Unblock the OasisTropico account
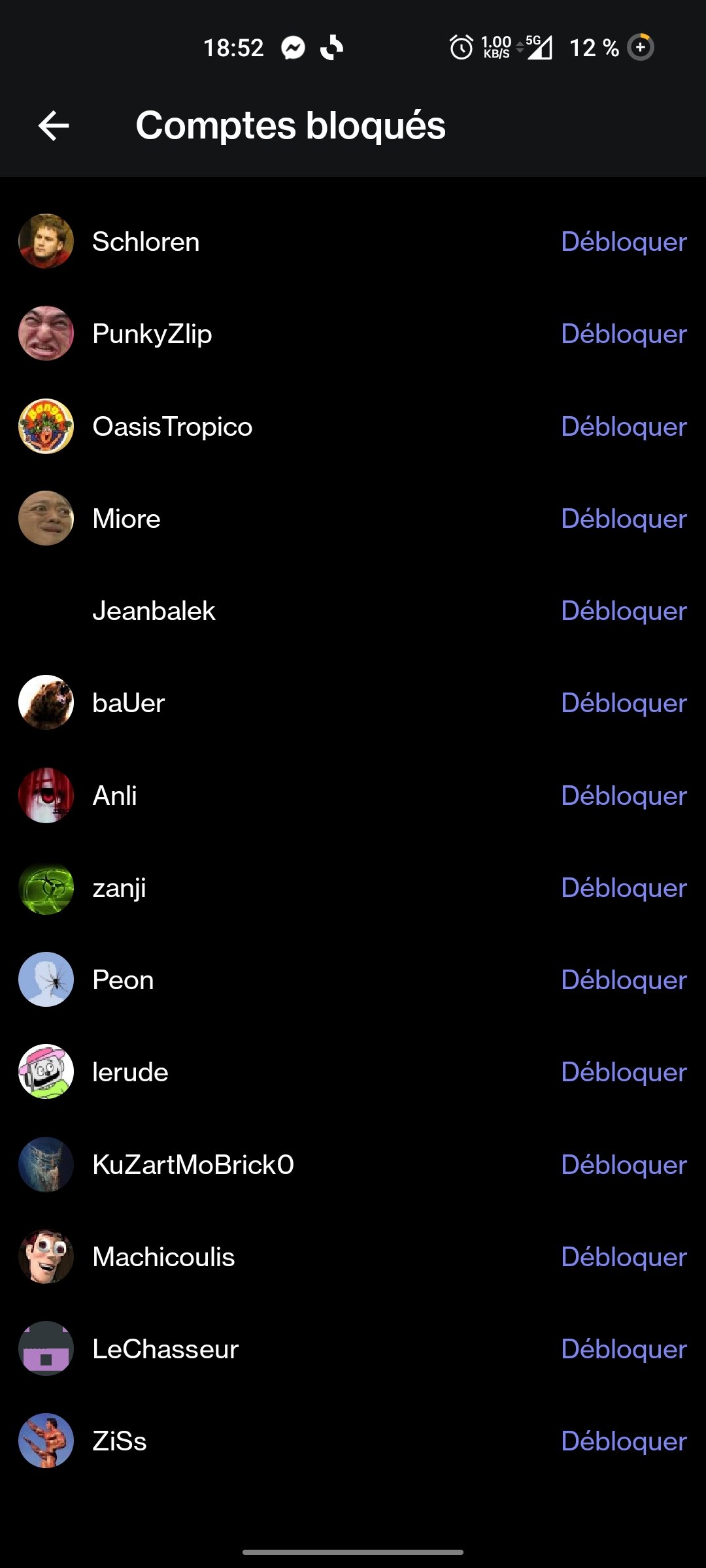Image resolution: width=706 pixels, height=1568 pixels. [624, 427]
